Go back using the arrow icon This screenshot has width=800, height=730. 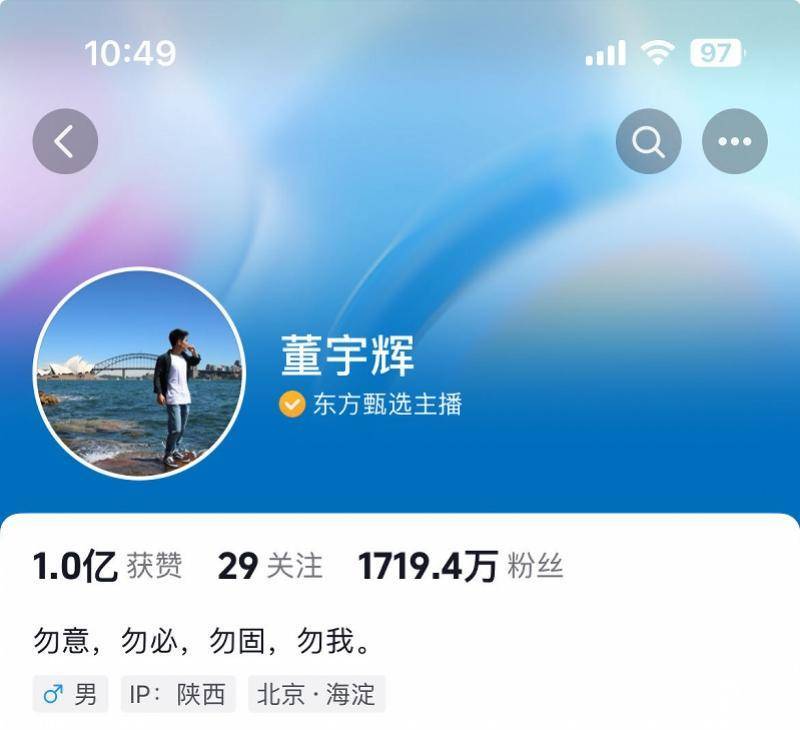(x=65, y=142)
